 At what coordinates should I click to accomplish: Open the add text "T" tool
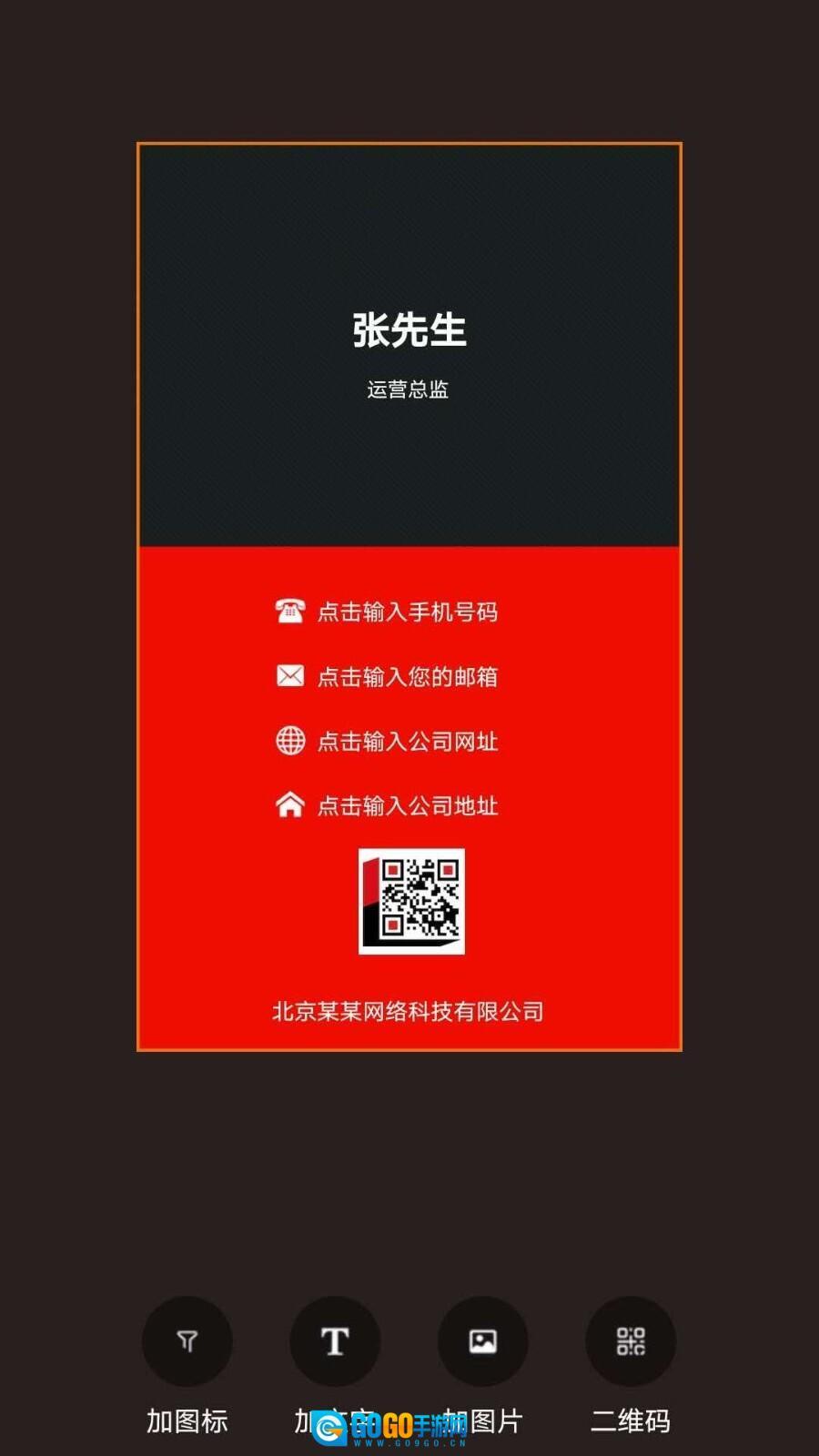click(335, 1340)
